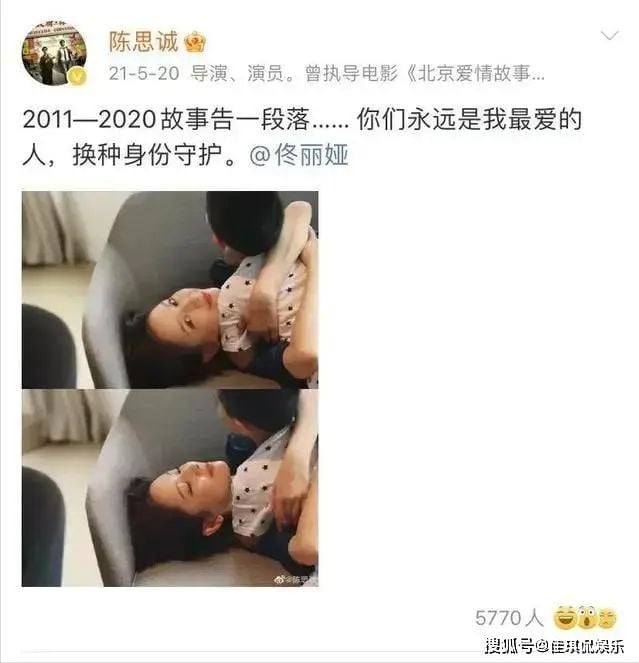Screen dimensions: 639x663
Task: View the second photo in the post
Action: (170, 487)
